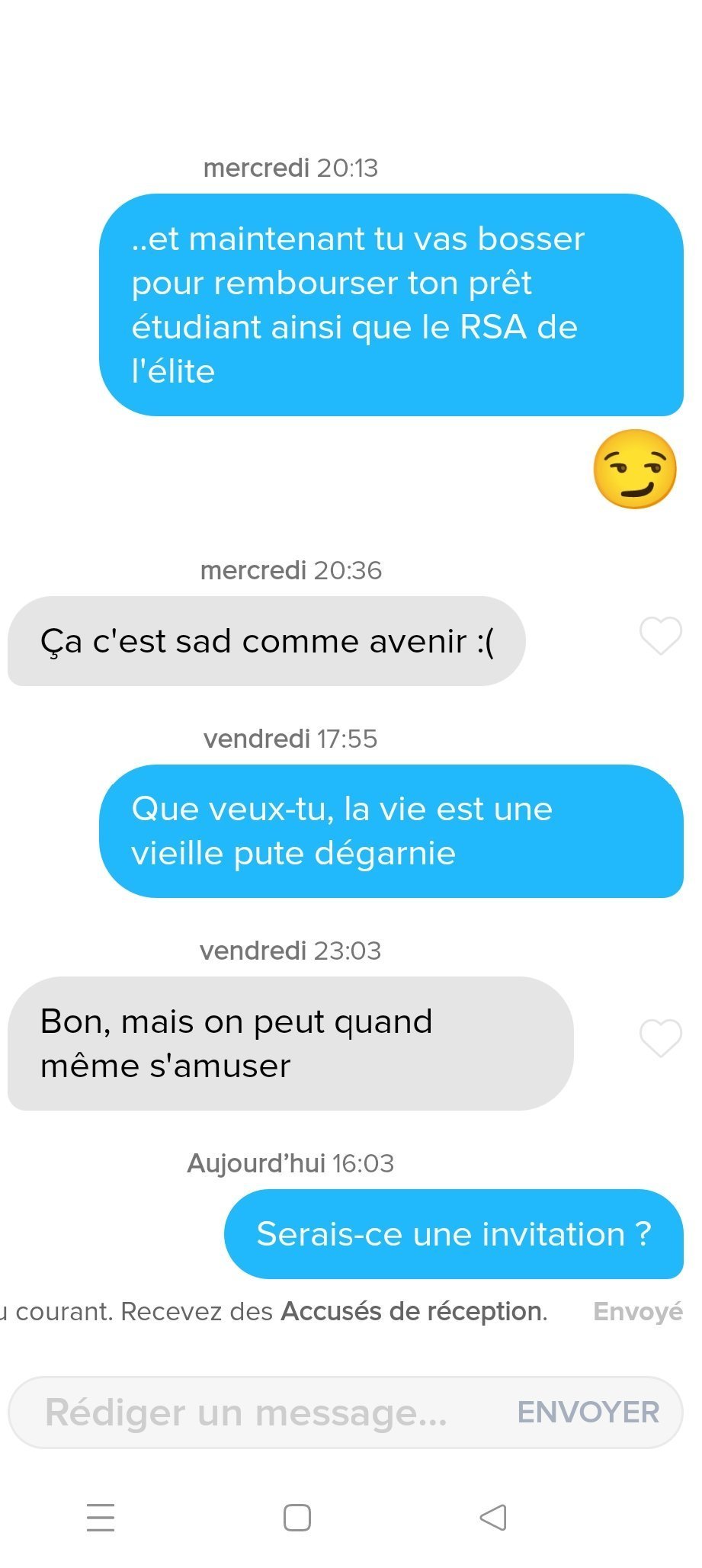Open the "Accusés de réception" link
The height and width of the screenshot is (1568, 702).
413,1311
